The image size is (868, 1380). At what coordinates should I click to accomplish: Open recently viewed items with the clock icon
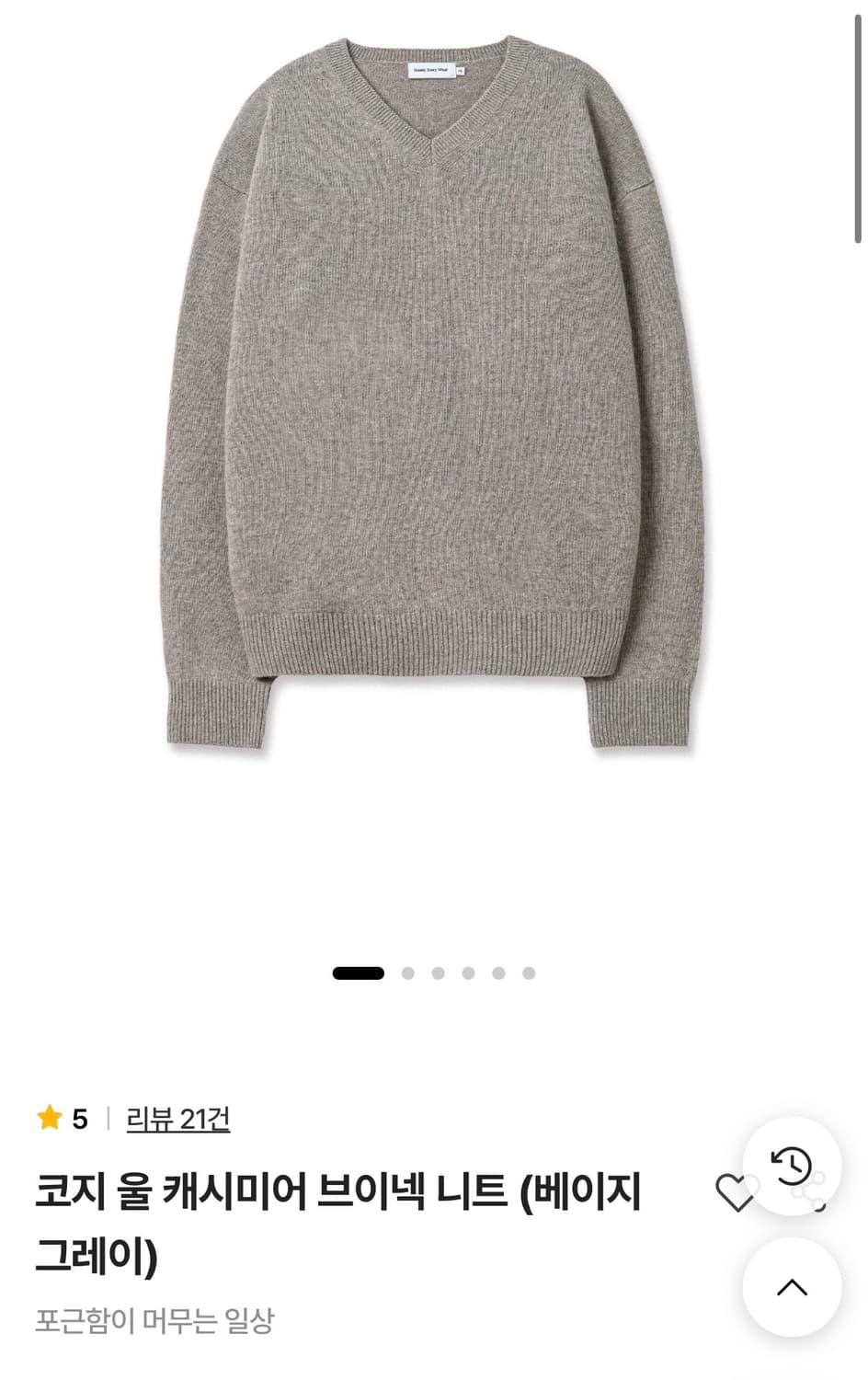(x=792, y=1164)
